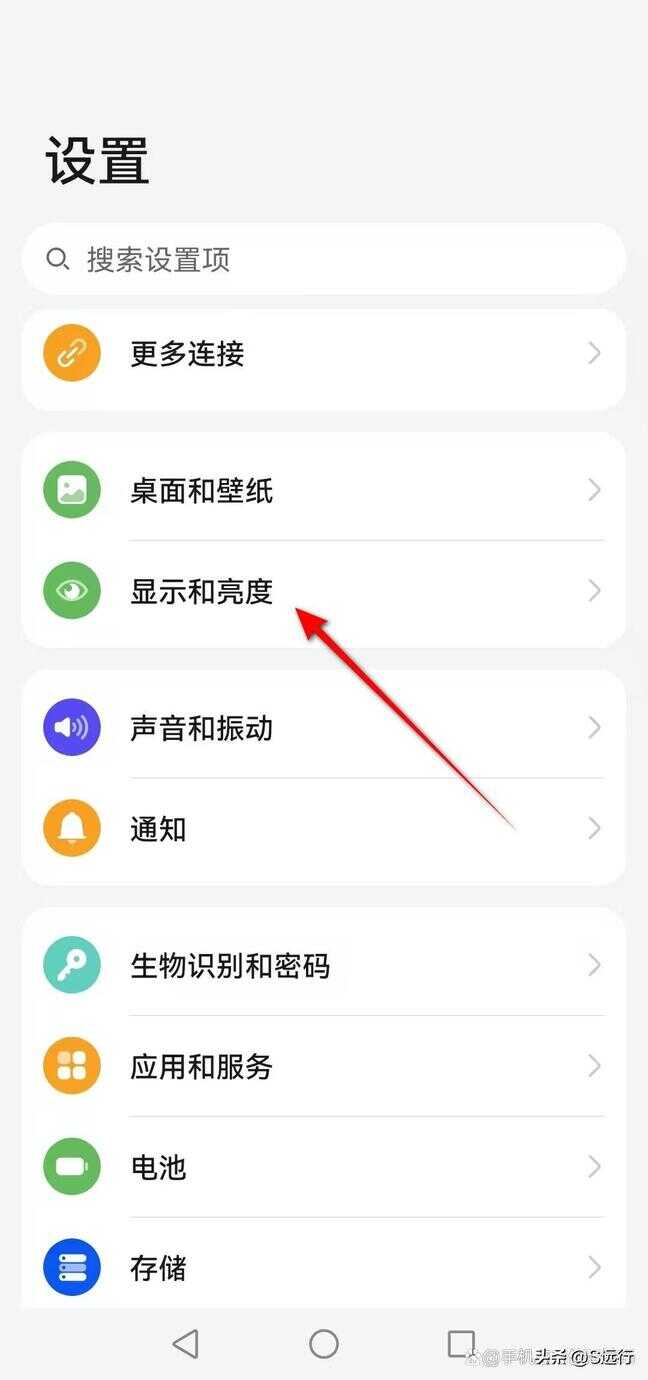This screenshot has width=648, height=1380.
Task: Enter 应用和服务 settings
Action: click(323, 1067)
